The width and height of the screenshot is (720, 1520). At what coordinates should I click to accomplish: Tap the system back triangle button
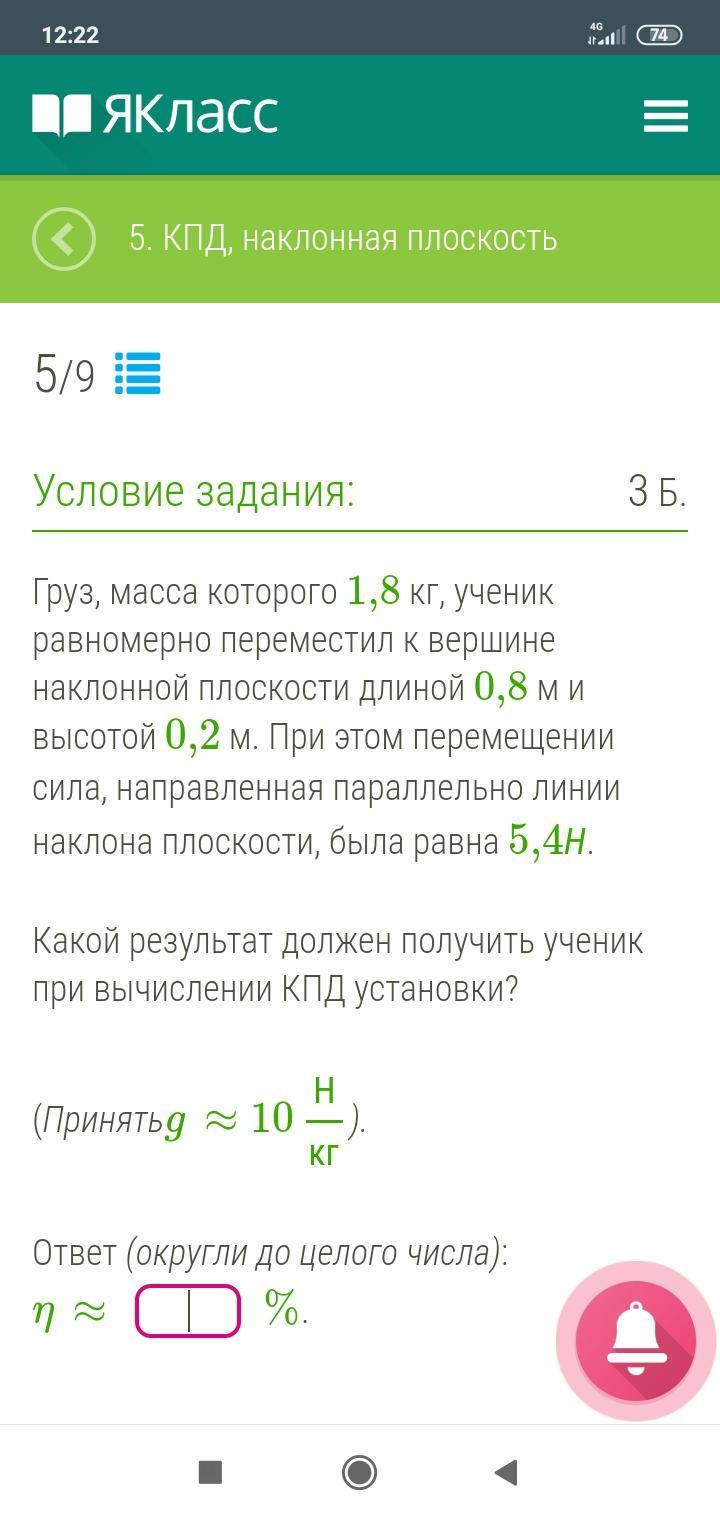pos(506,1472)
